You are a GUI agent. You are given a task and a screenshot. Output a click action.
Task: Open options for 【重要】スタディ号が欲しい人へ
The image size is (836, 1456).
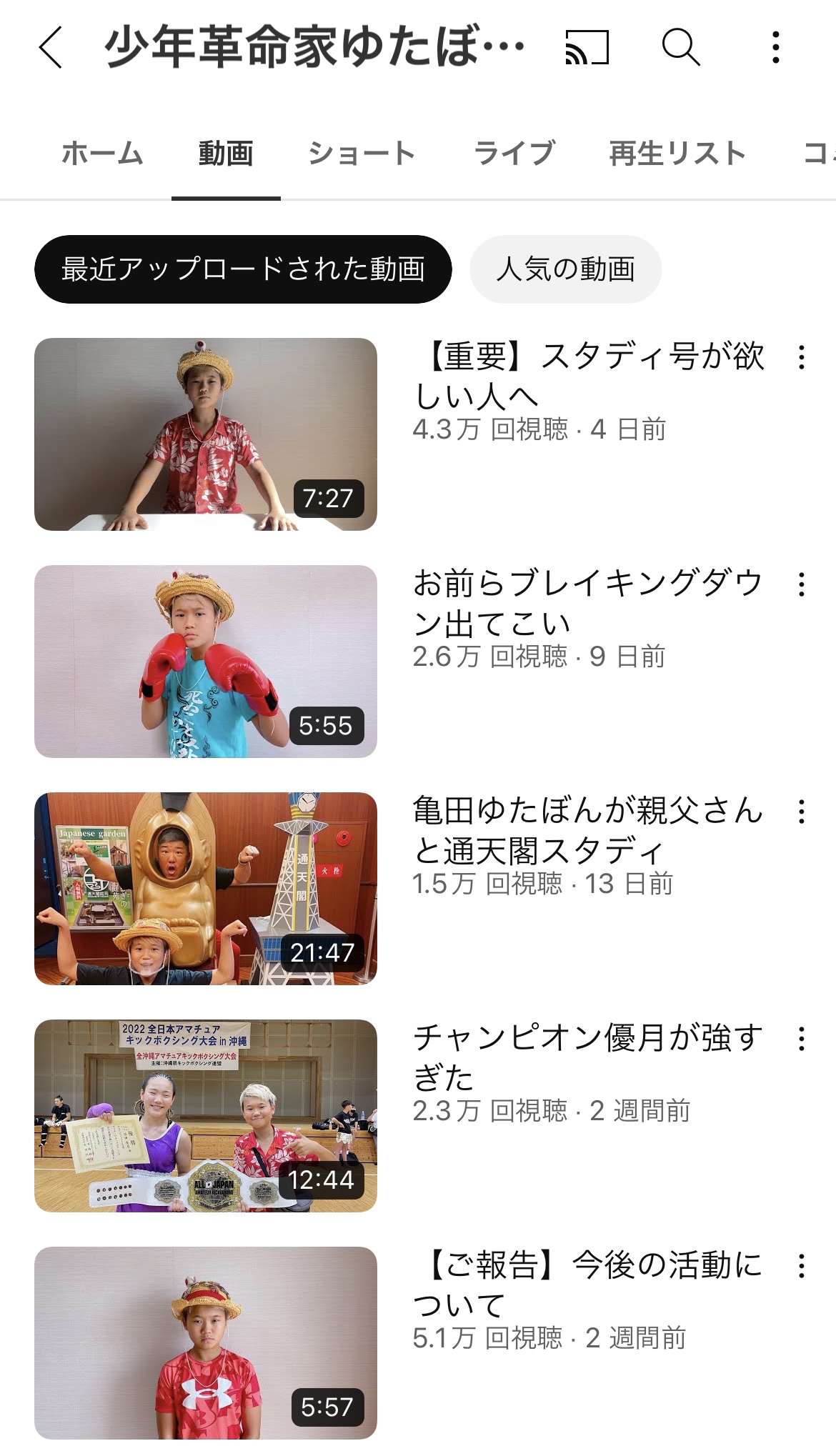802,357
